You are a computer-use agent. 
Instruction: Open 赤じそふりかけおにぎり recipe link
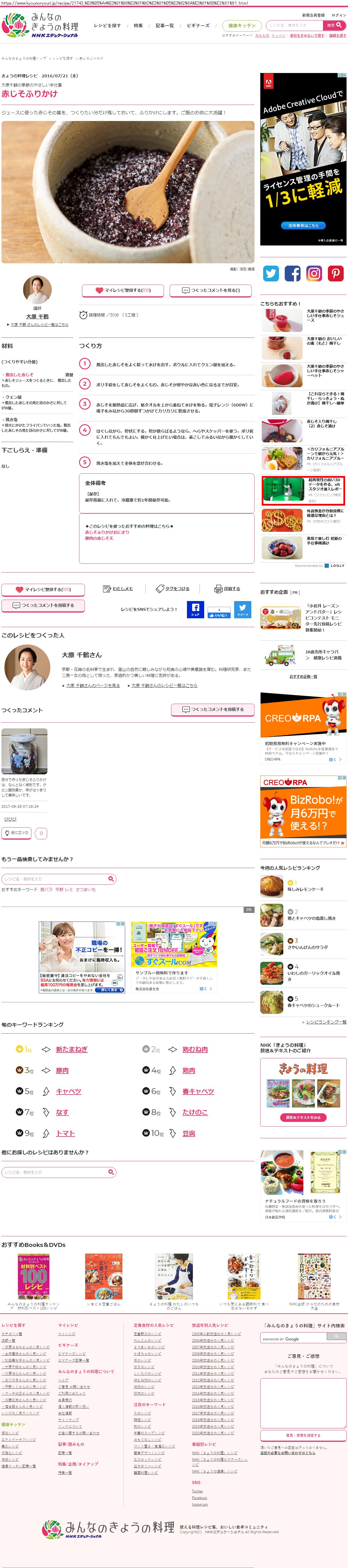pyautogui.click(x=107, y=532)
